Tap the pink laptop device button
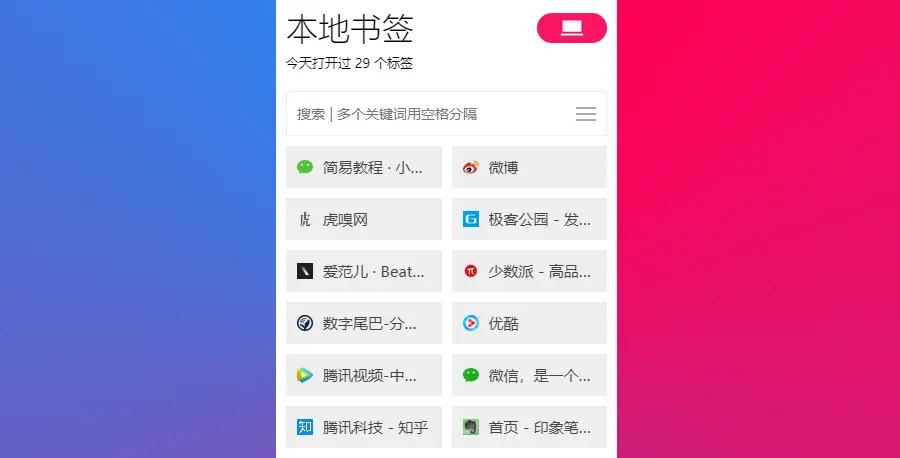This screenshot has height=458, width=900. tap(571, 28)
